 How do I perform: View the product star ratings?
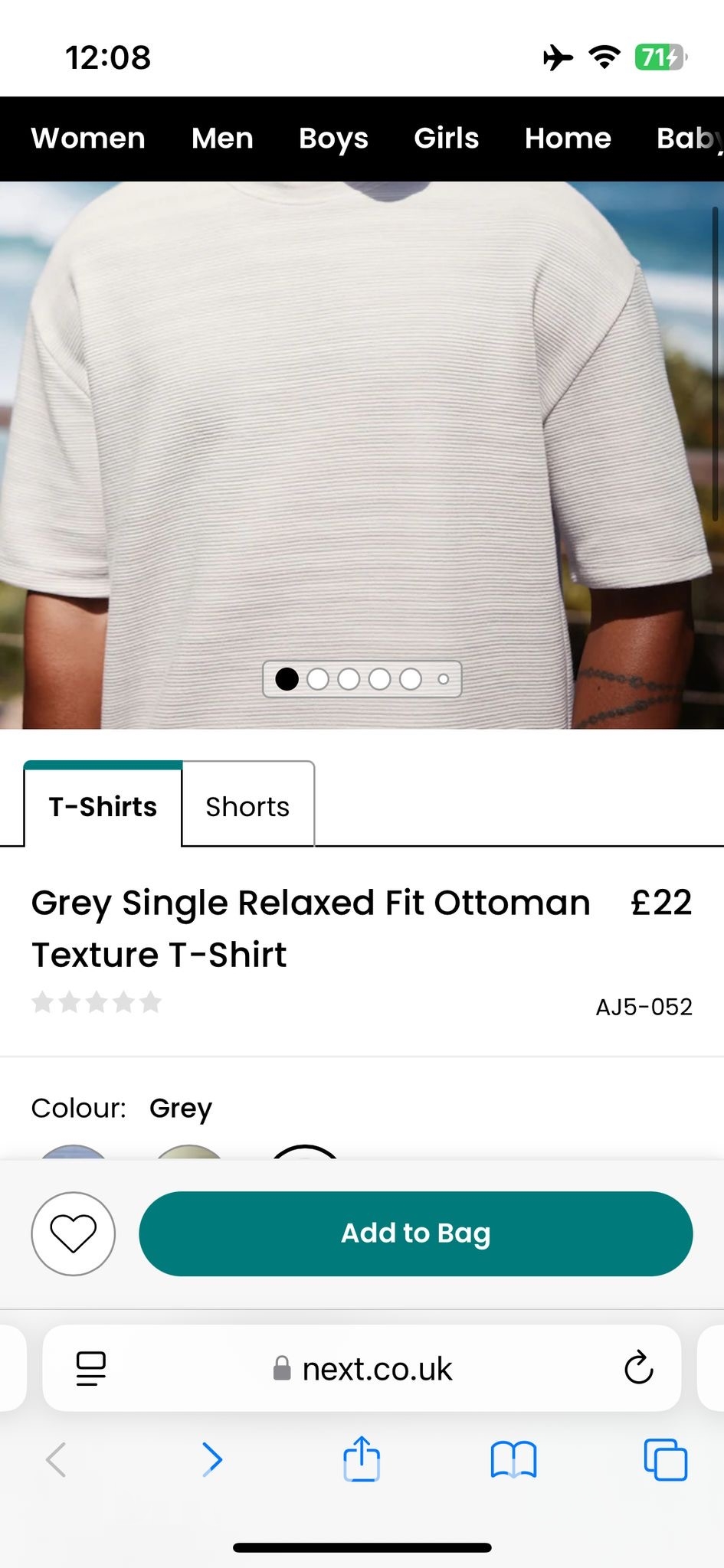[x=97, y=1002]
